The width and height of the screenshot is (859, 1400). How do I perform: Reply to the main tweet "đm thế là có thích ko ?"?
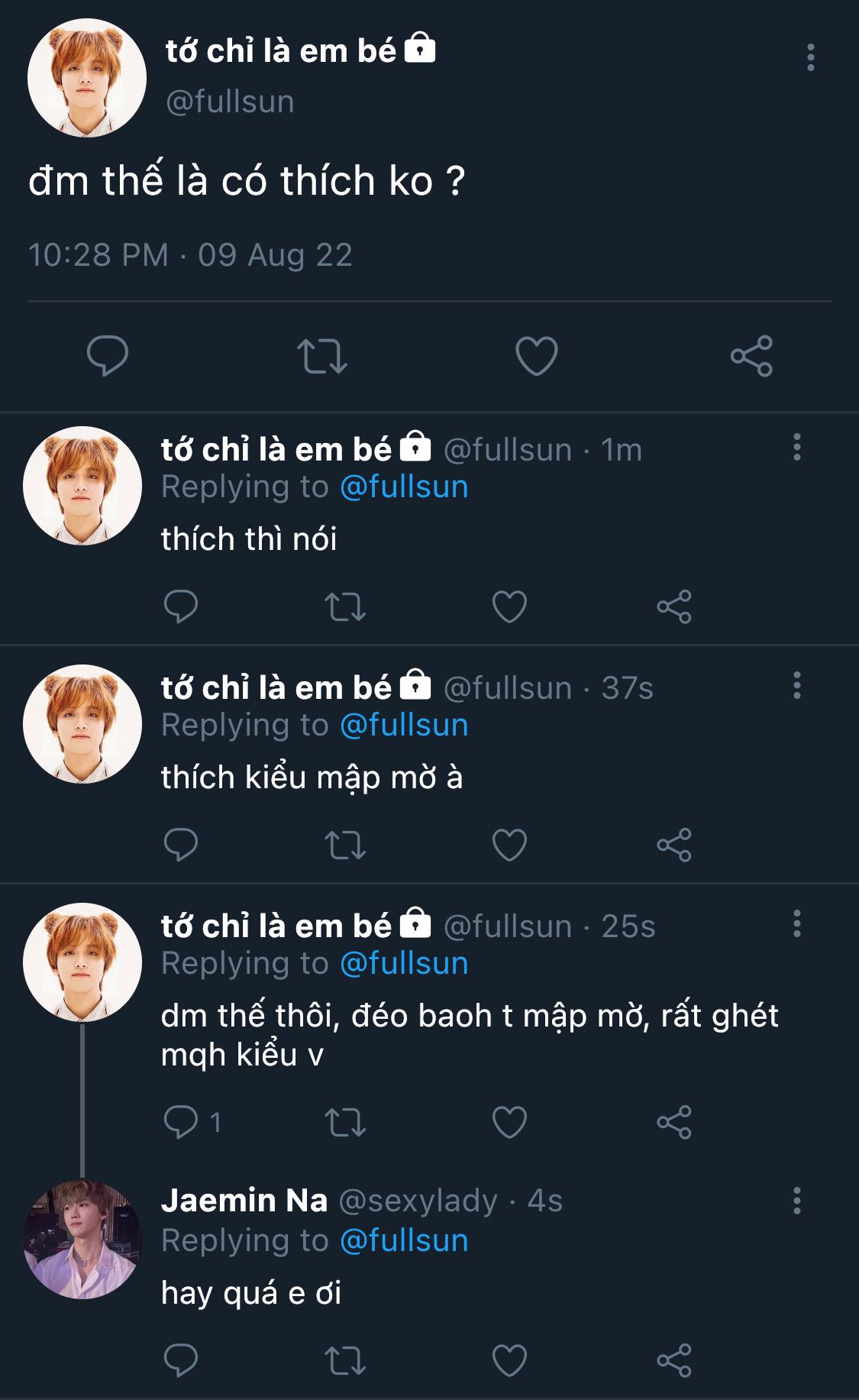107,356
